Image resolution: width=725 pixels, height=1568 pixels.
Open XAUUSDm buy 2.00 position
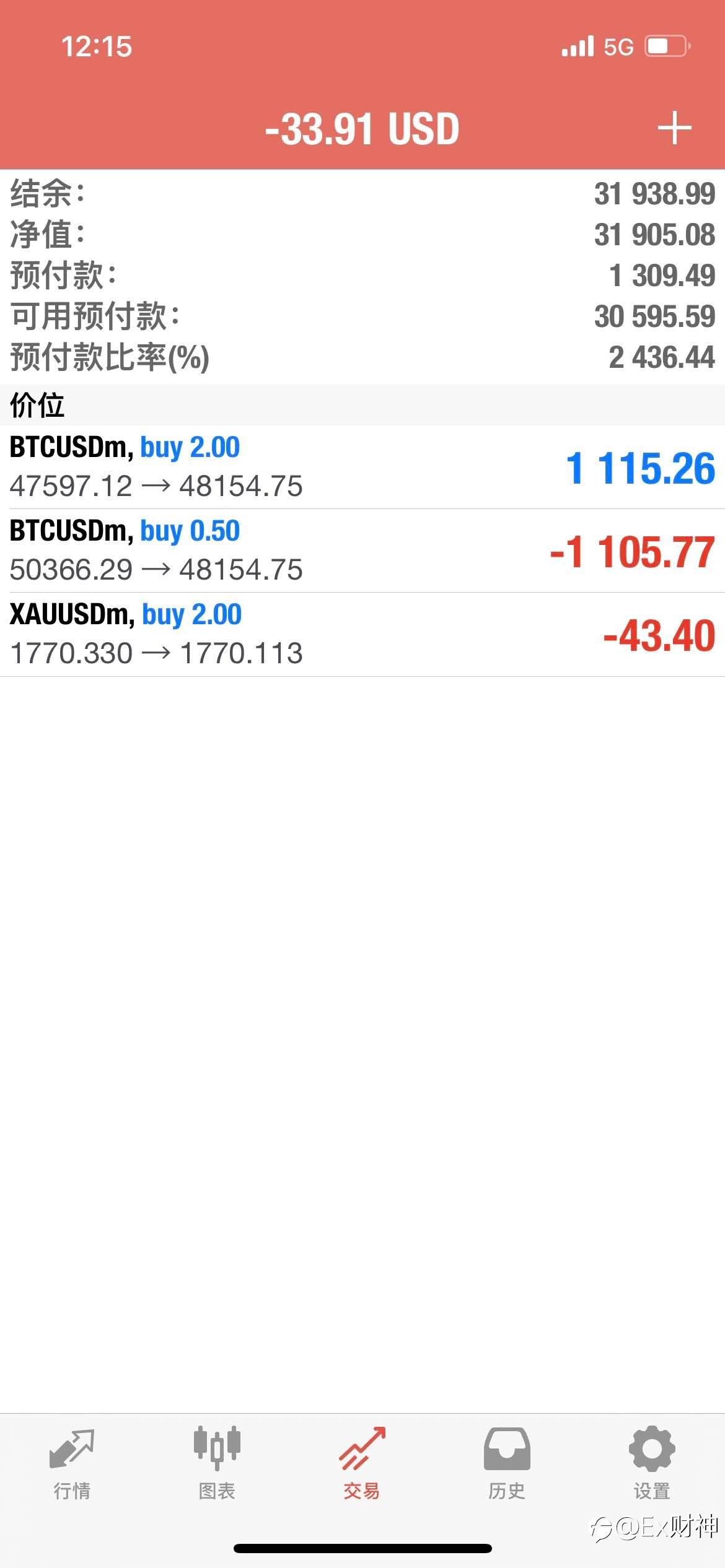point(362,634)
